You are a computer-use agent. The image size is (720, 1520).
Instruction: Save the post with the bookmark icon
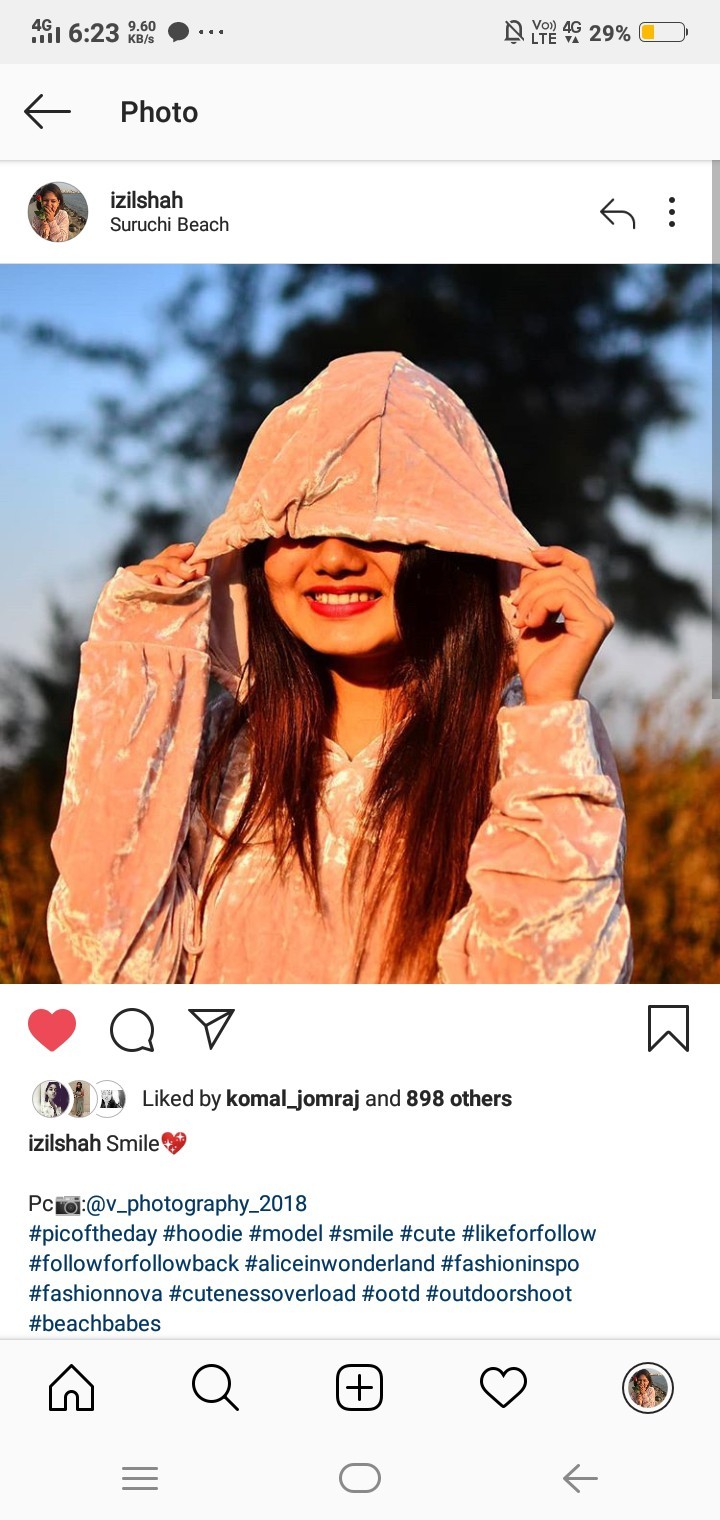click(x=668, y=1028)
